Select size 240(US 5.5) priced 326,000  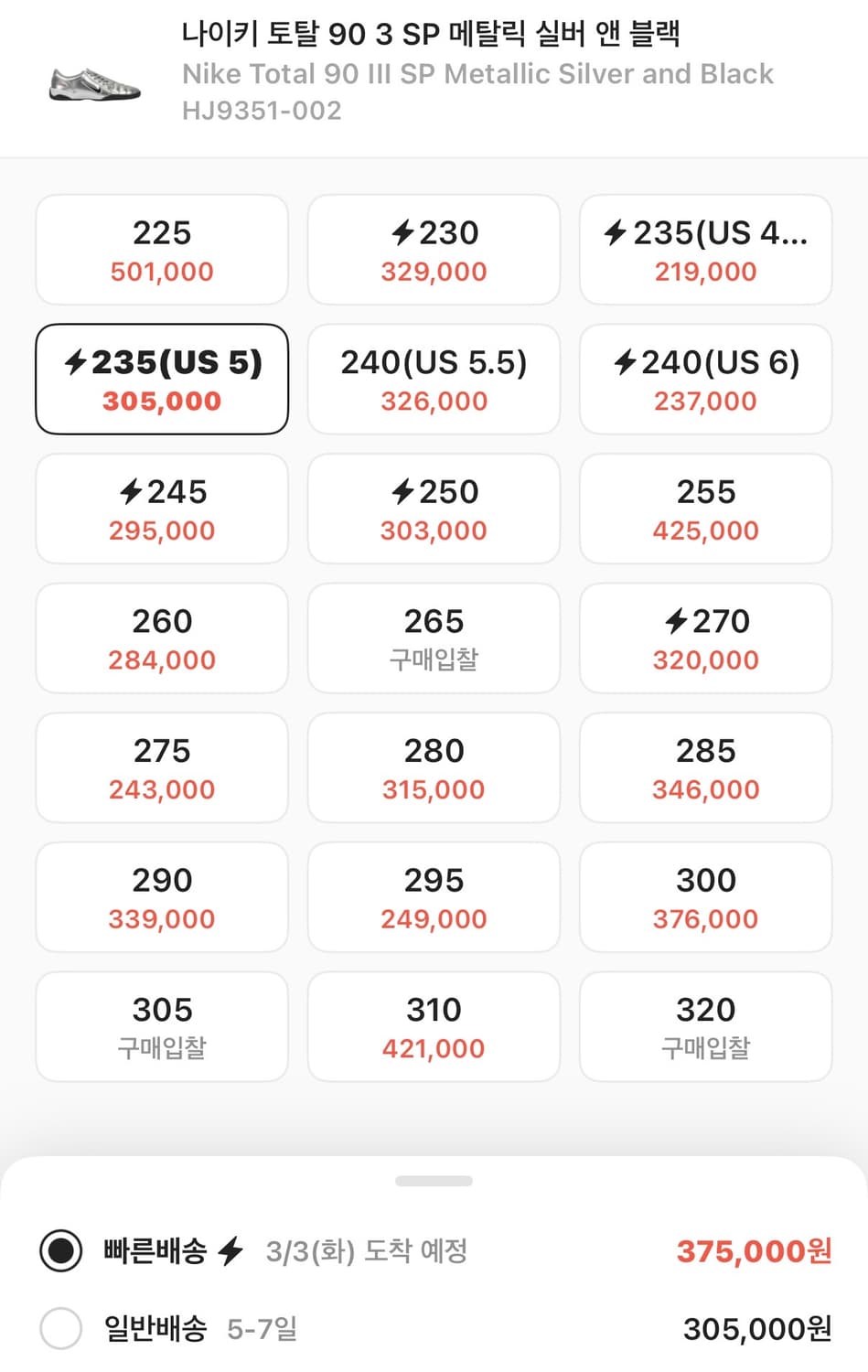point(433,379)
